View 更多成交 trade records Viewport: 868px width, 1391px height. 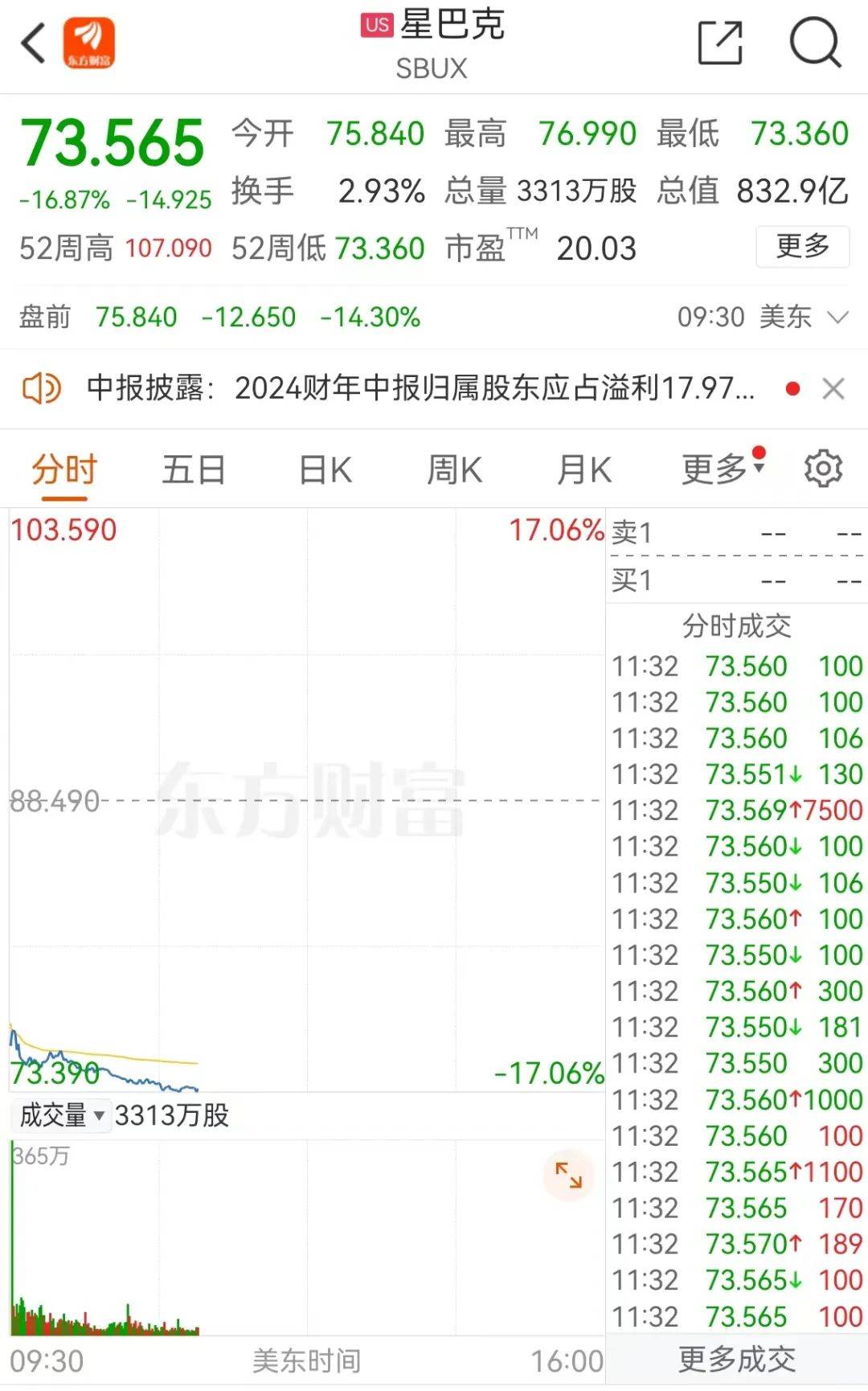click(x=736, y=1360)
